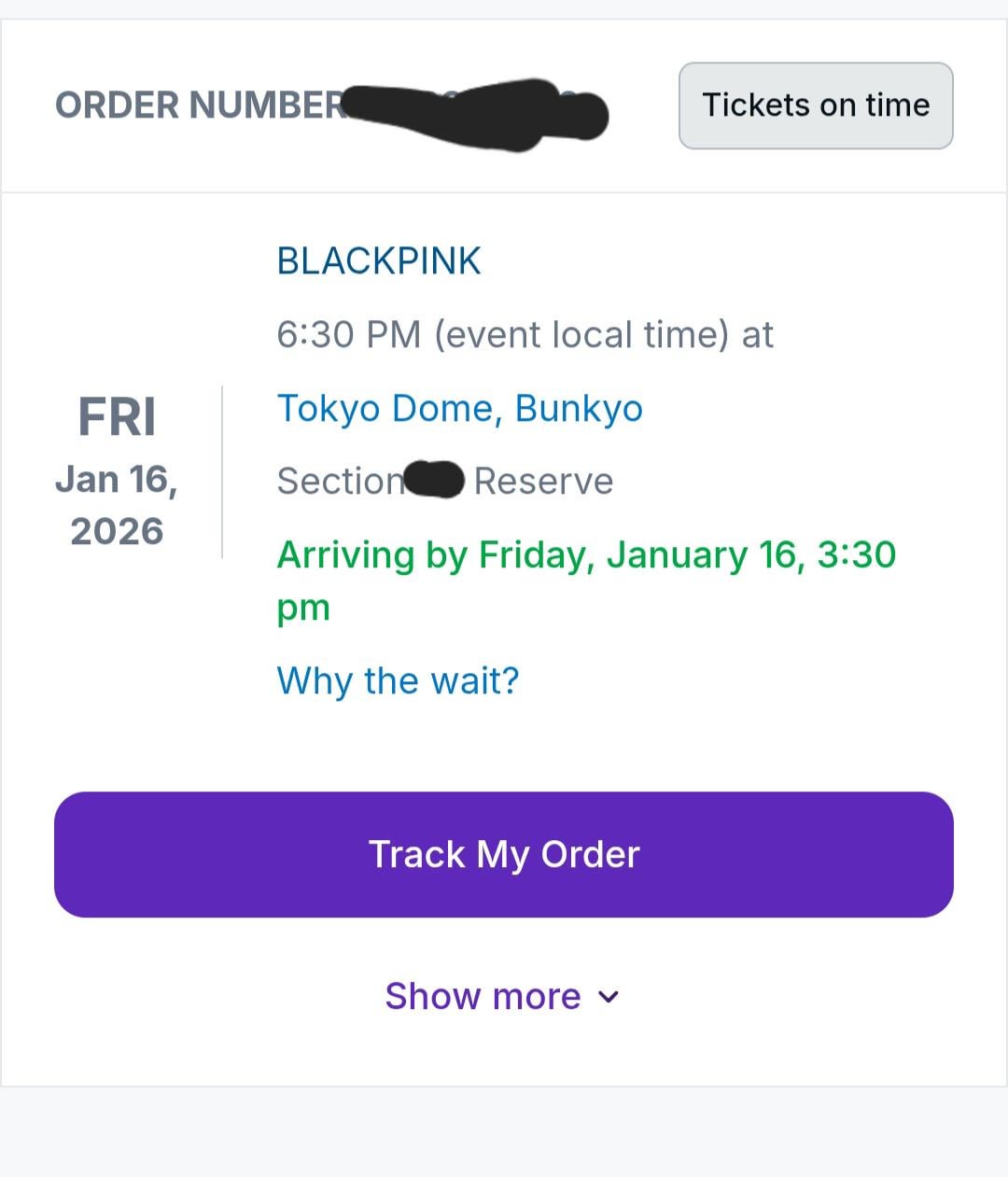
Task: Tap the Track My Order button
Action: click(x=504, y=854)
